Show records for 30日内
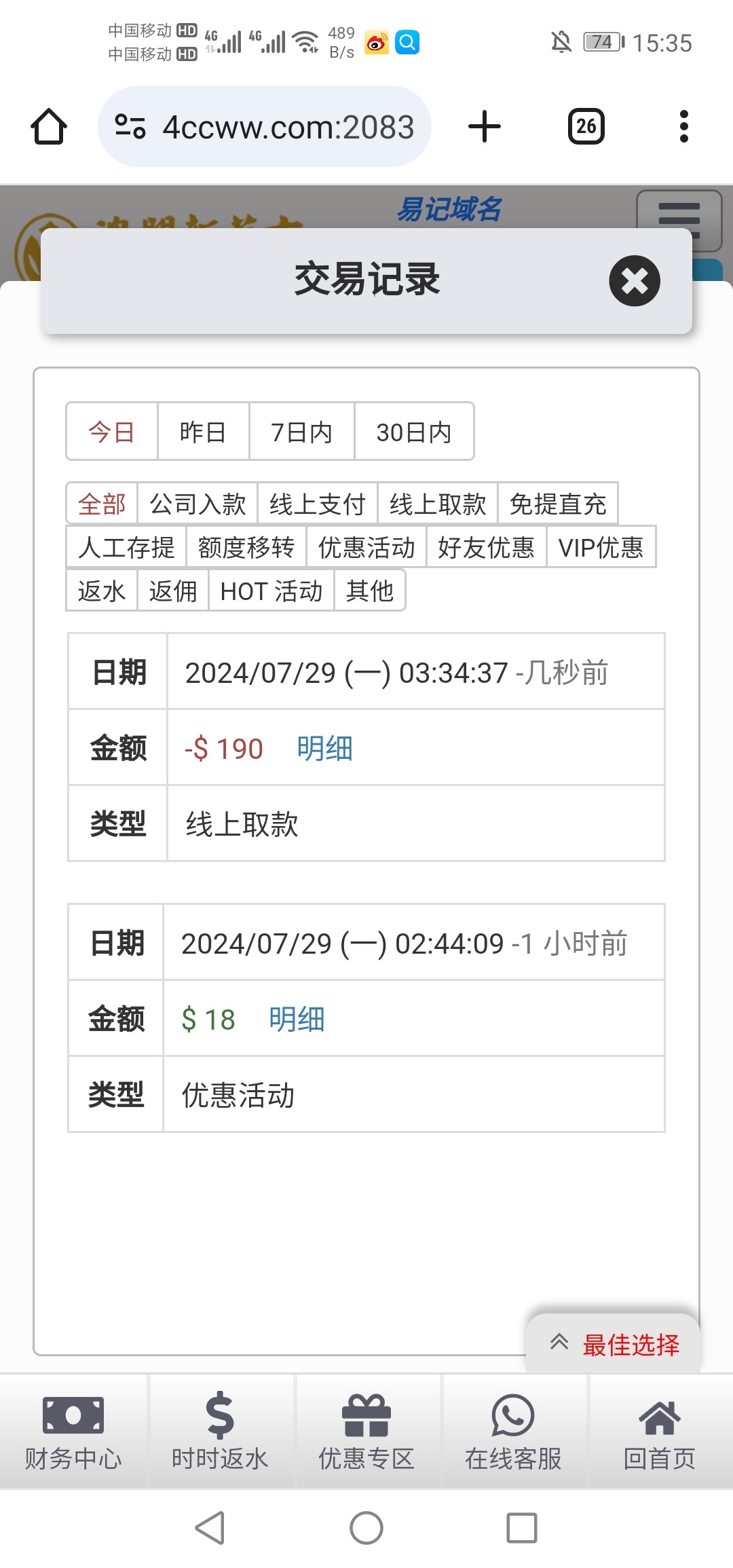This screenshot has height=1568, width=733. [414, 432]
